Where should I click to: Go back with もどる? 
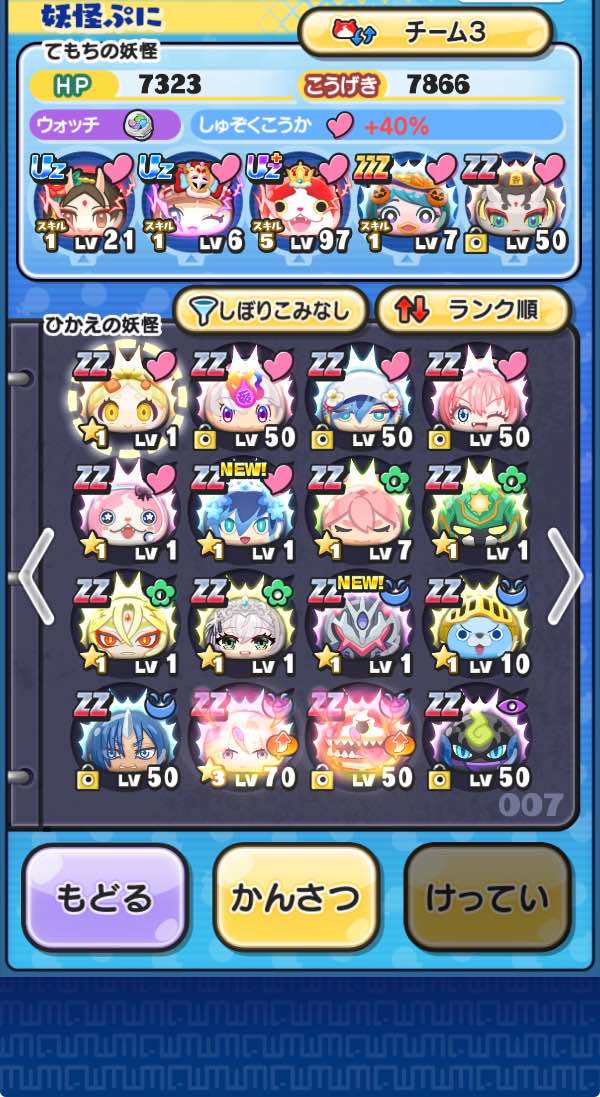click(106, 897)
